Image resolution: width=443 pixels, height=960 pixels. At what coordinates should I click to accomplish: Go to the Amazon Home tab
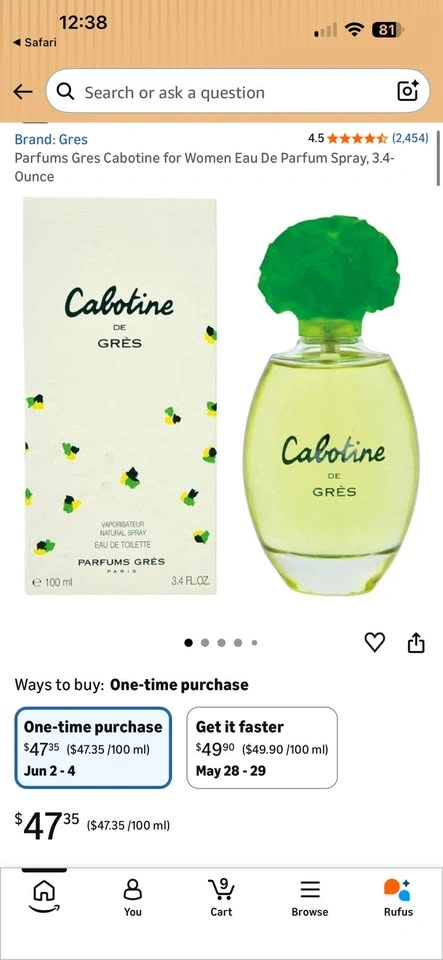click(44, 896)
